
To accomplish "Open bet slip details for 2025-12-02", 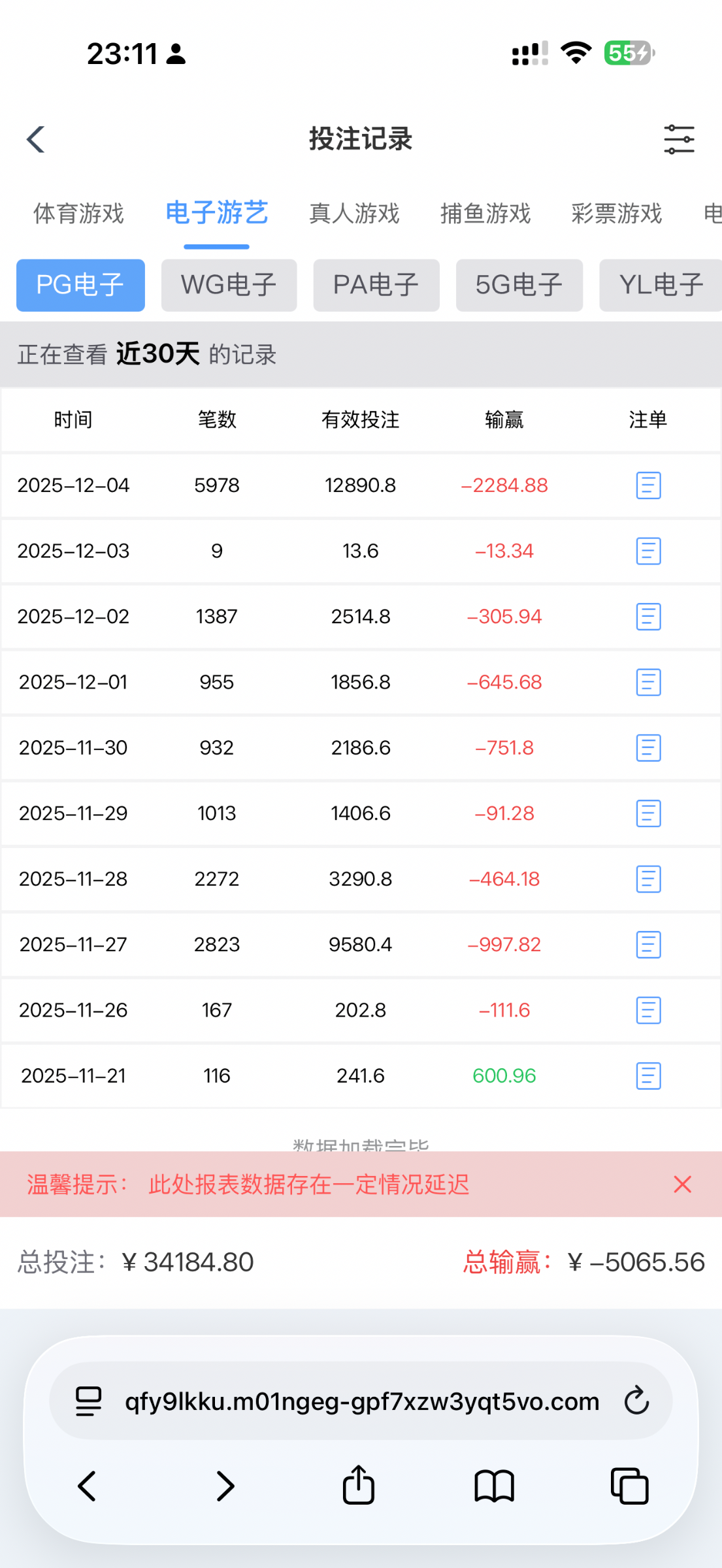I will point(648,617).
